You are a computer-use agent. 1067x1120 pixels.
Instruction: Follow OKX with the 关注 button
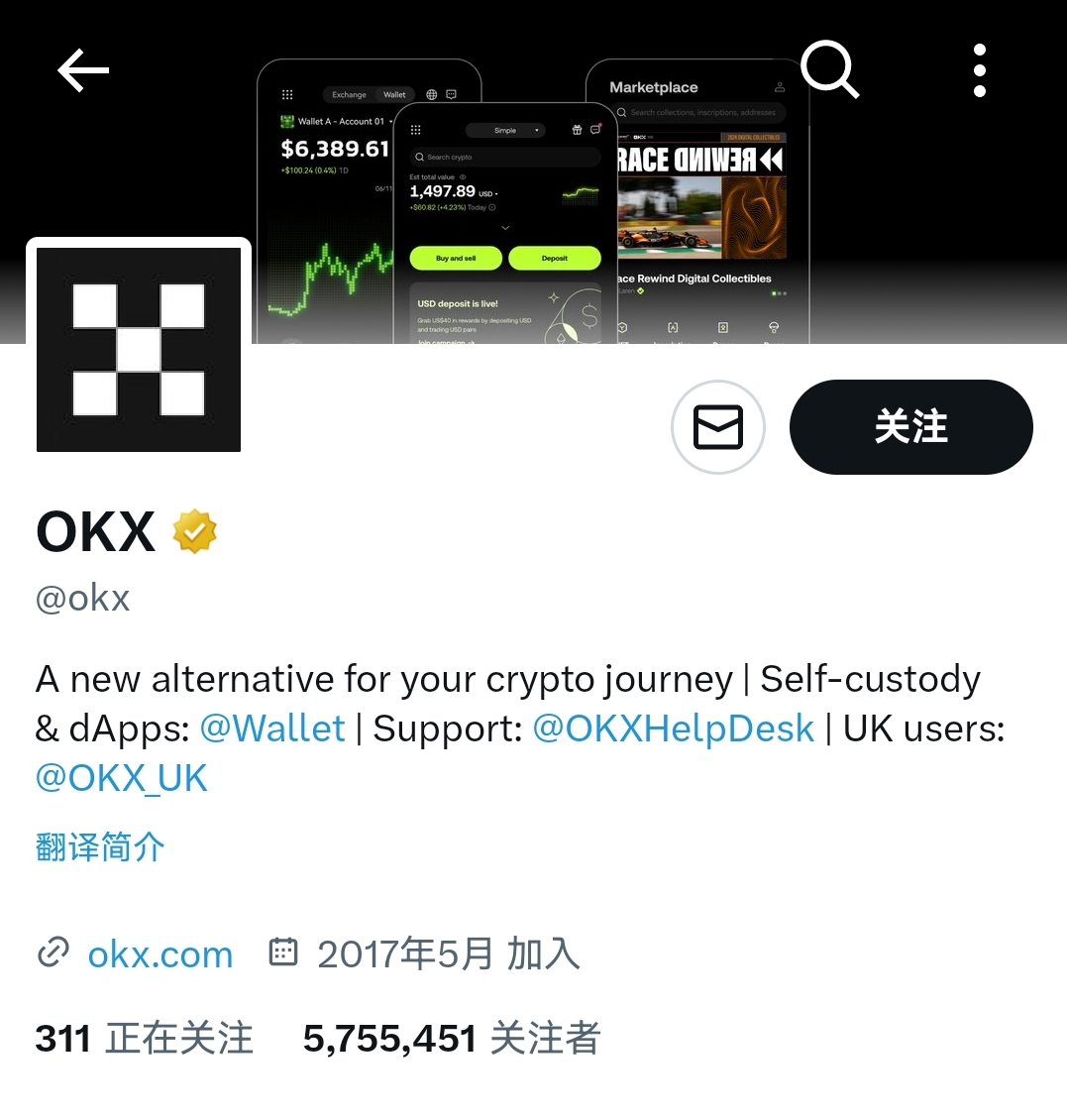pyautogui.click(x=910, y=427)
